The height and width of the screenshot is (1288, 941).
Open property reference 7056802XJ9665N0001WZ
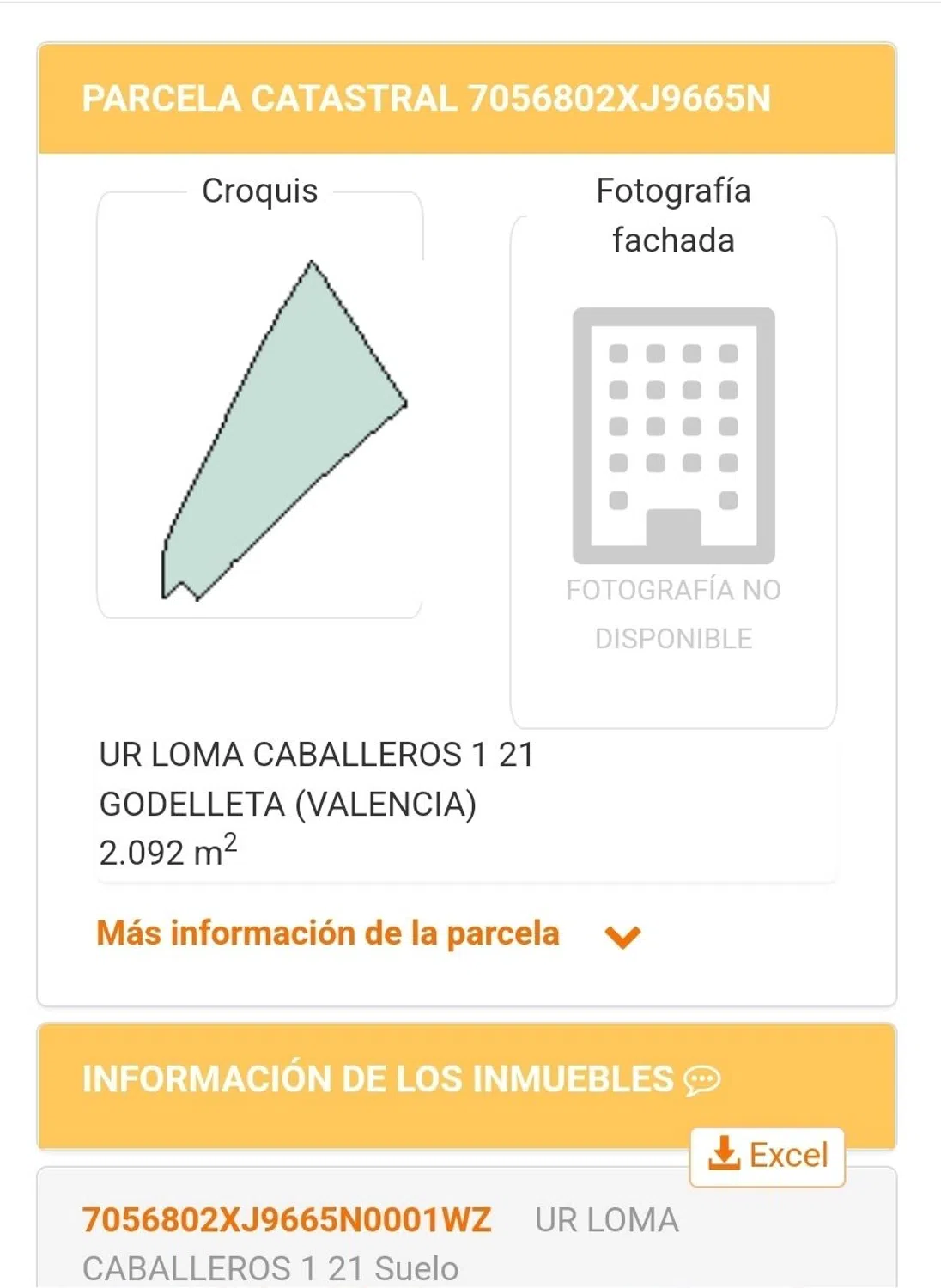[x=287, y=1220]
